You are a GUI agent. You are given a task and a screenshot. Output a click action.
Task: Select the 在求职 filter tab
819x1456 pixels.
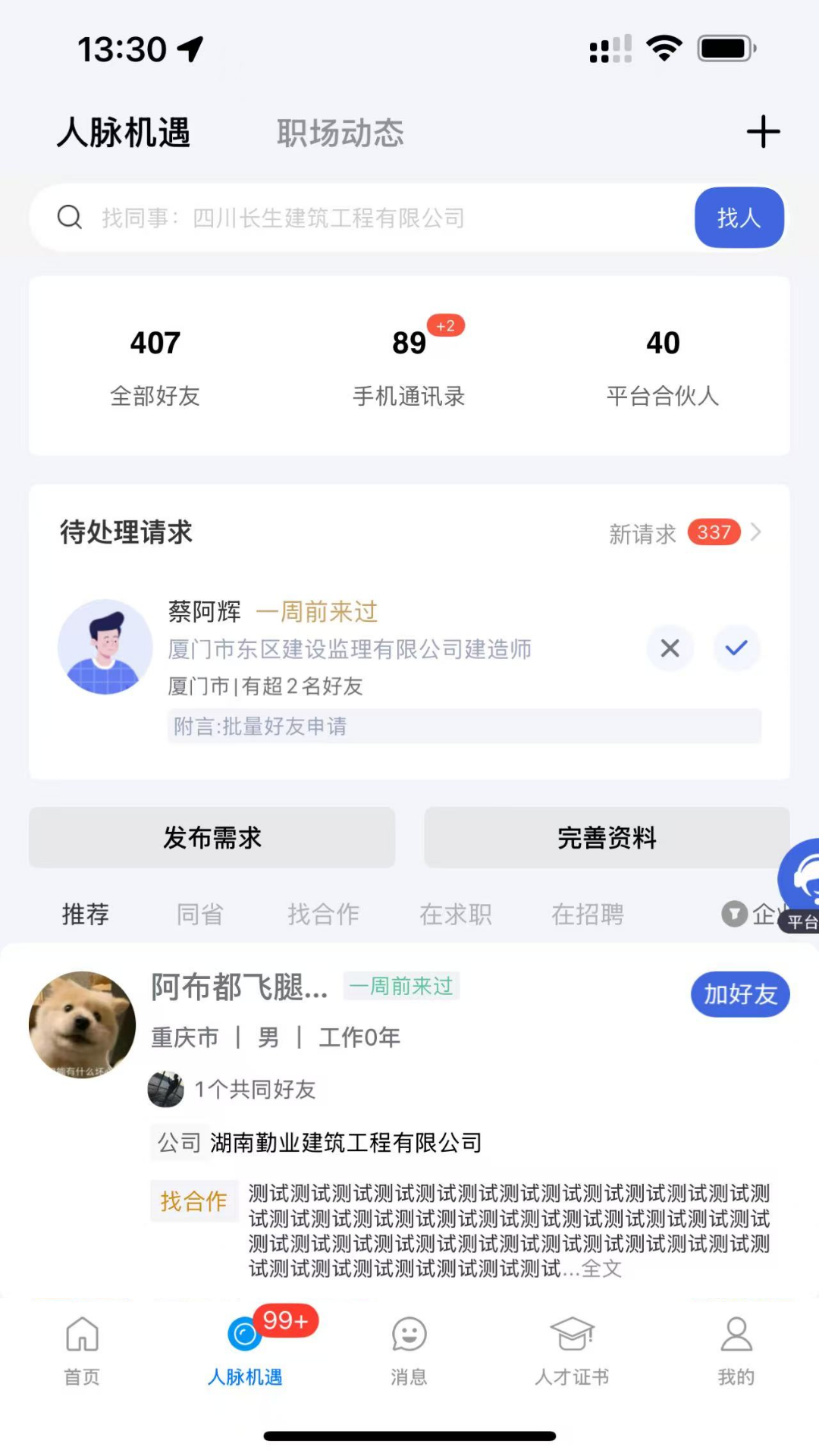point(455,915)
